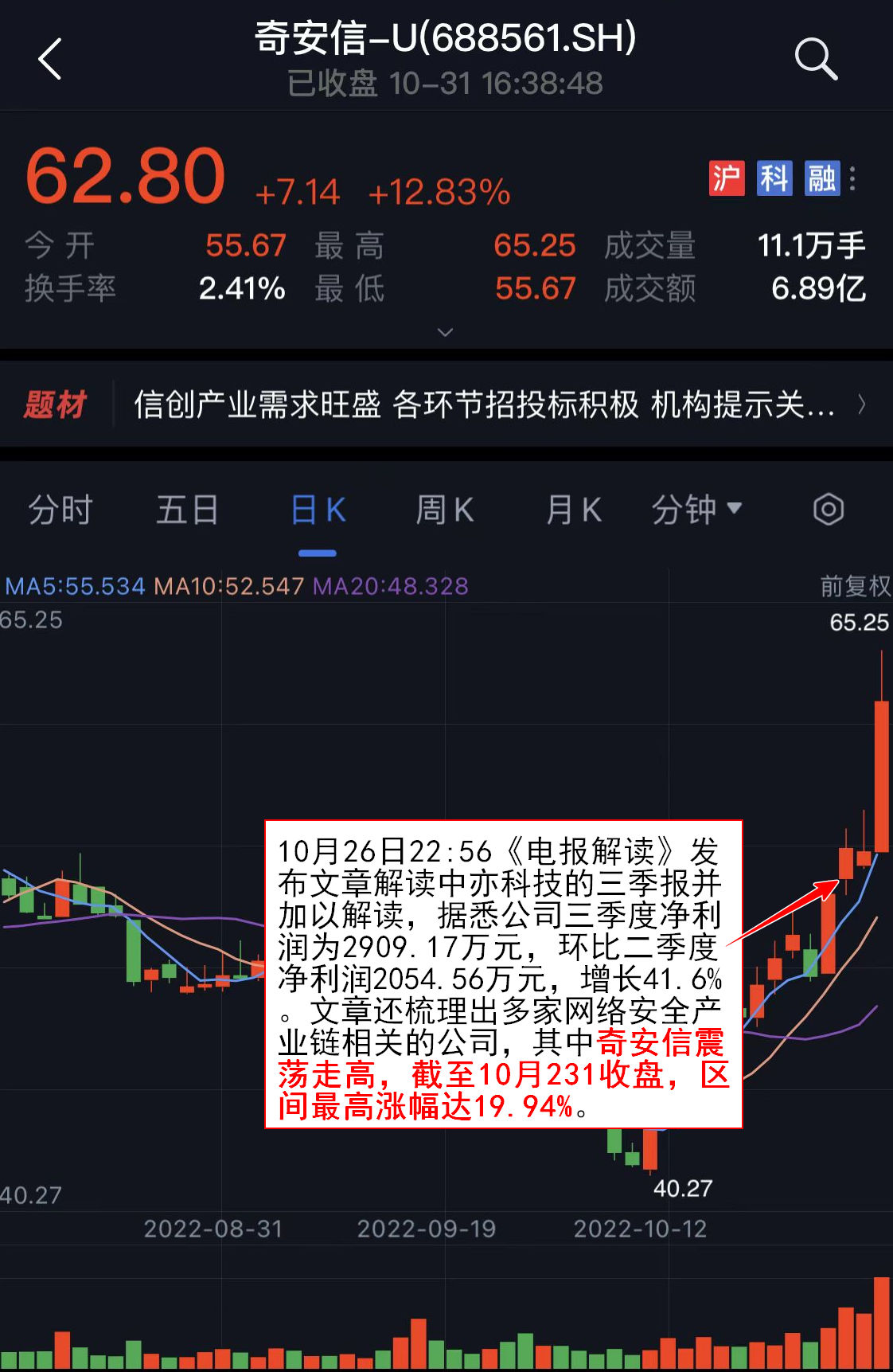The height and width of the screenshot is (1372, 893).
Task: Open the stock tags overflow dots
Action: (x=852, y=178)
